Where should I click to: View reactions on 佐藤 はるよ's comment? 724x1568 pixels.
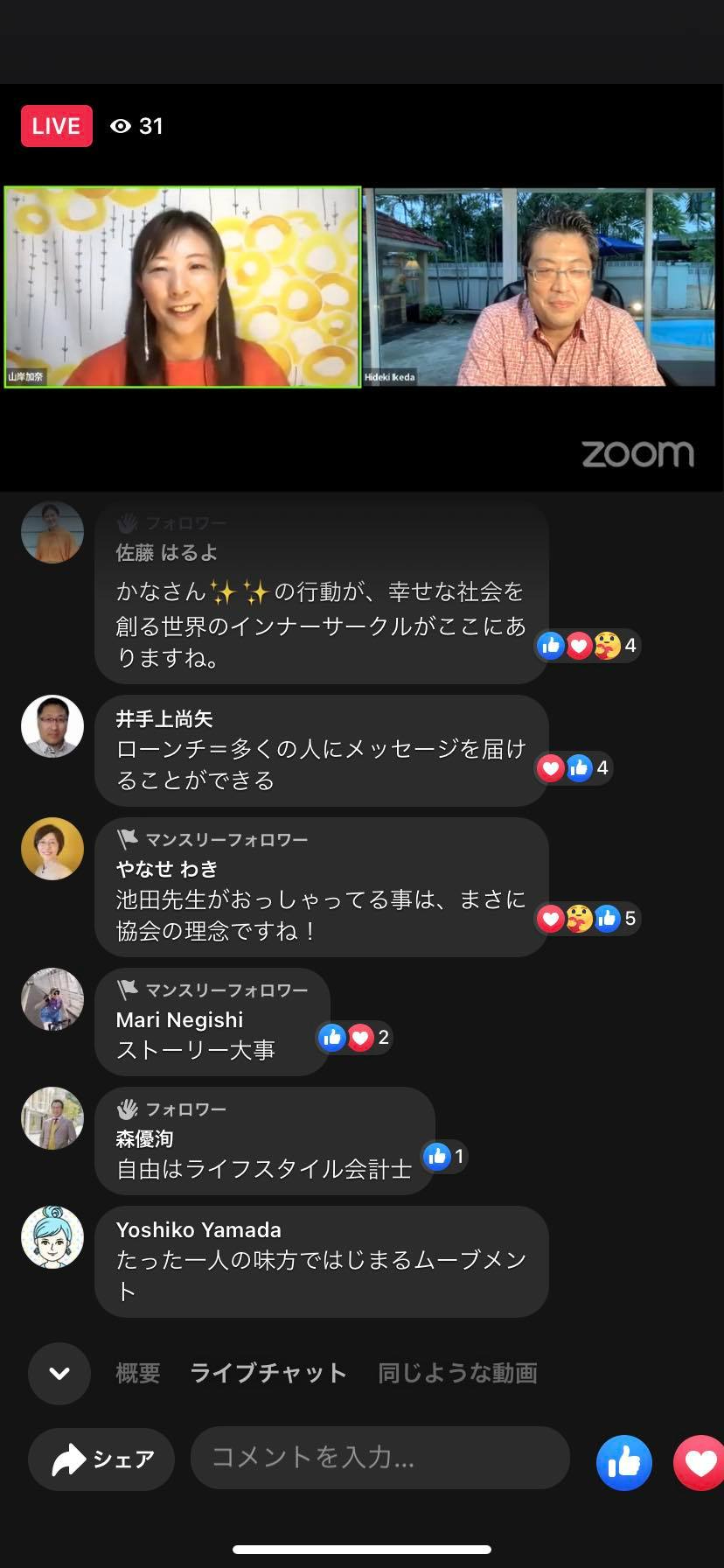click(588, 646)
